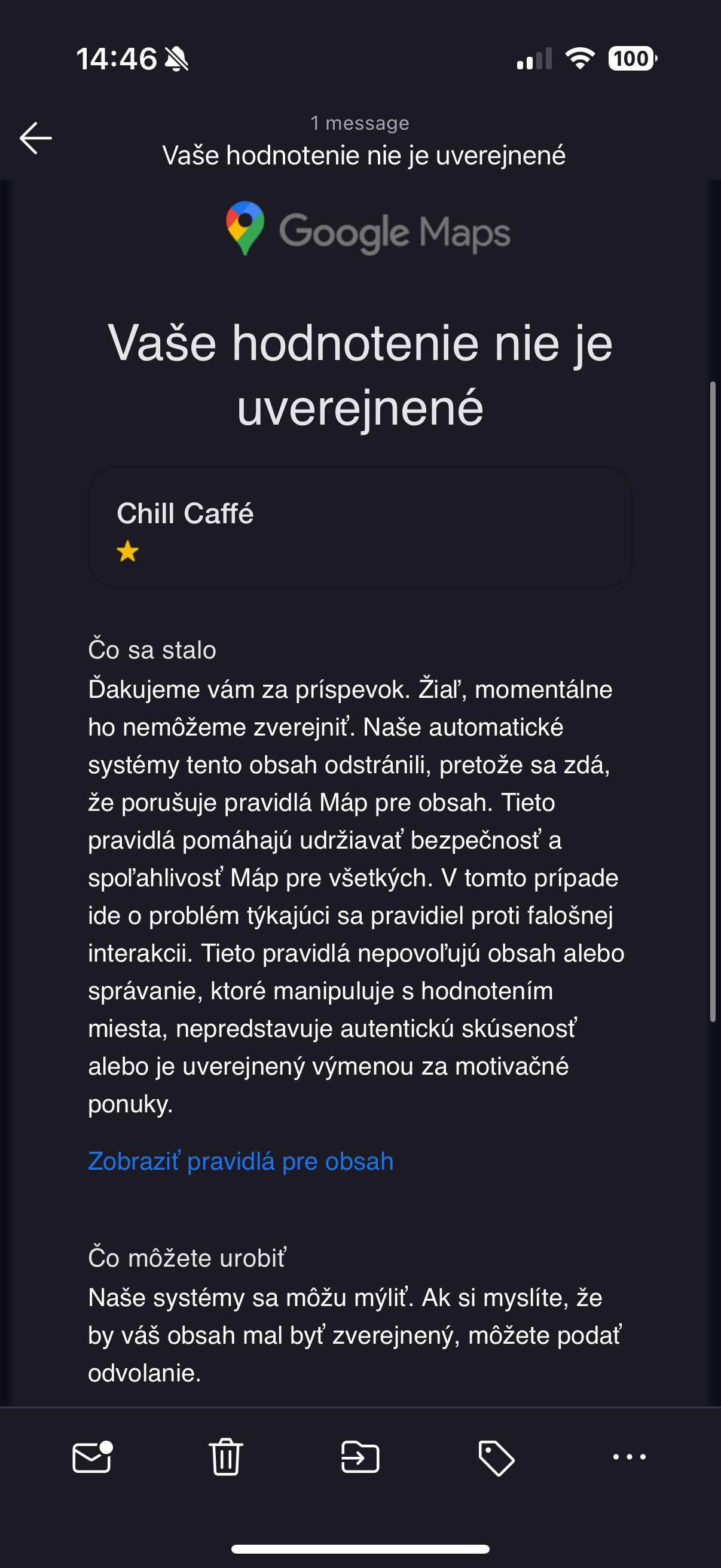Move the message to a folder

pos(360,1457)
